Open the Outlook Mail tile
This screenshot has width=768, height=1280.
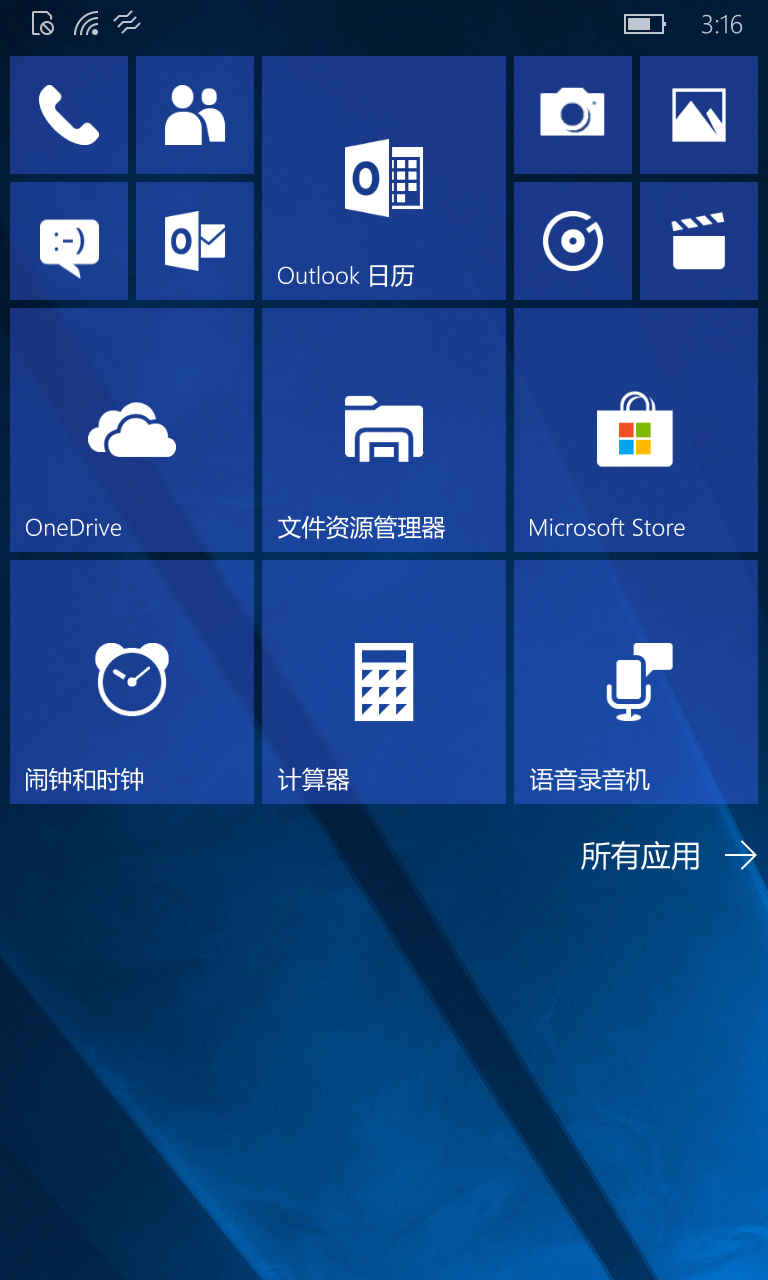[x=195, y=241]
